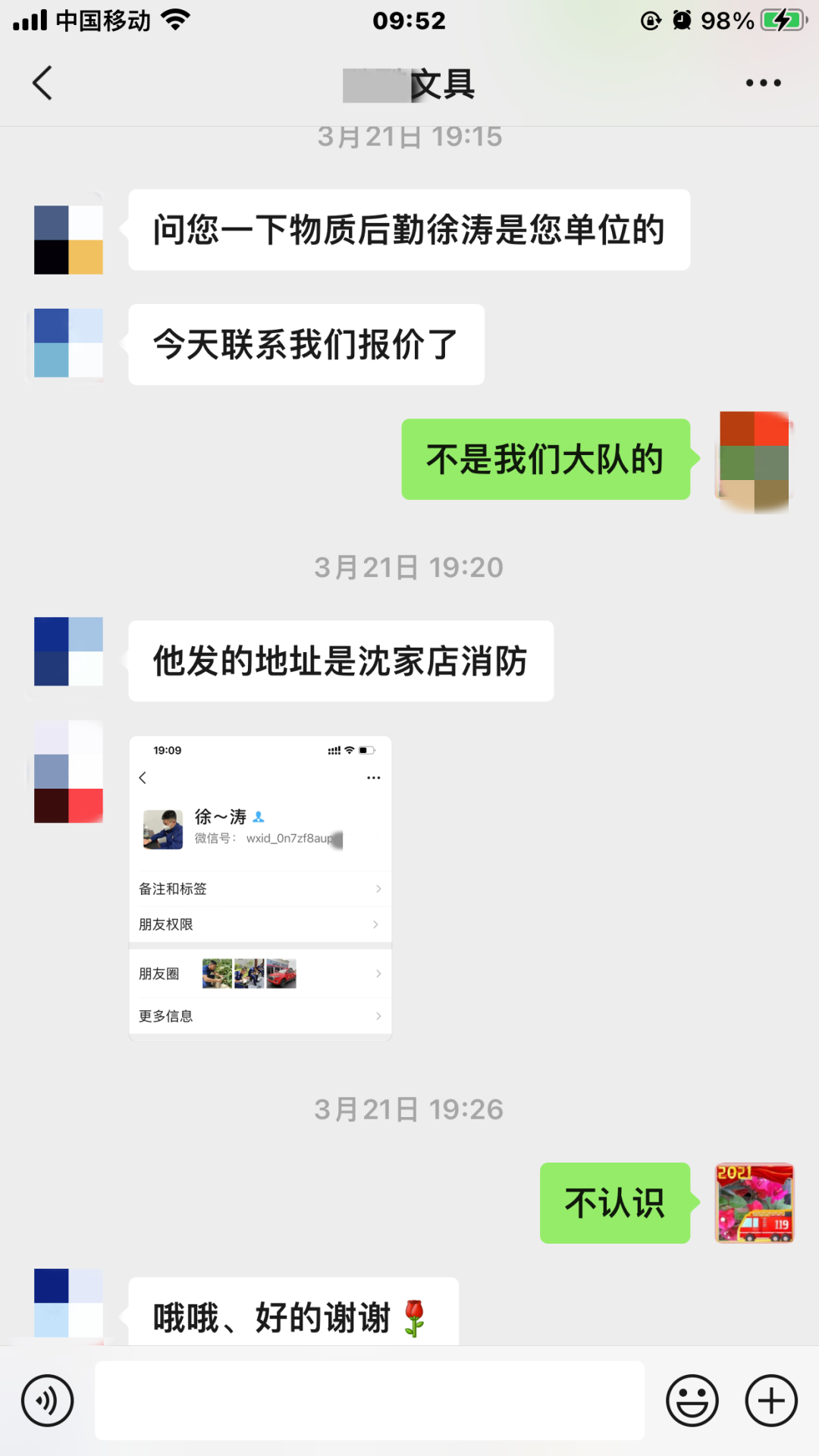View the shared profile screenshot image
The width and height of the screenshot is (819, 1456).
click(x=260, y=888)
